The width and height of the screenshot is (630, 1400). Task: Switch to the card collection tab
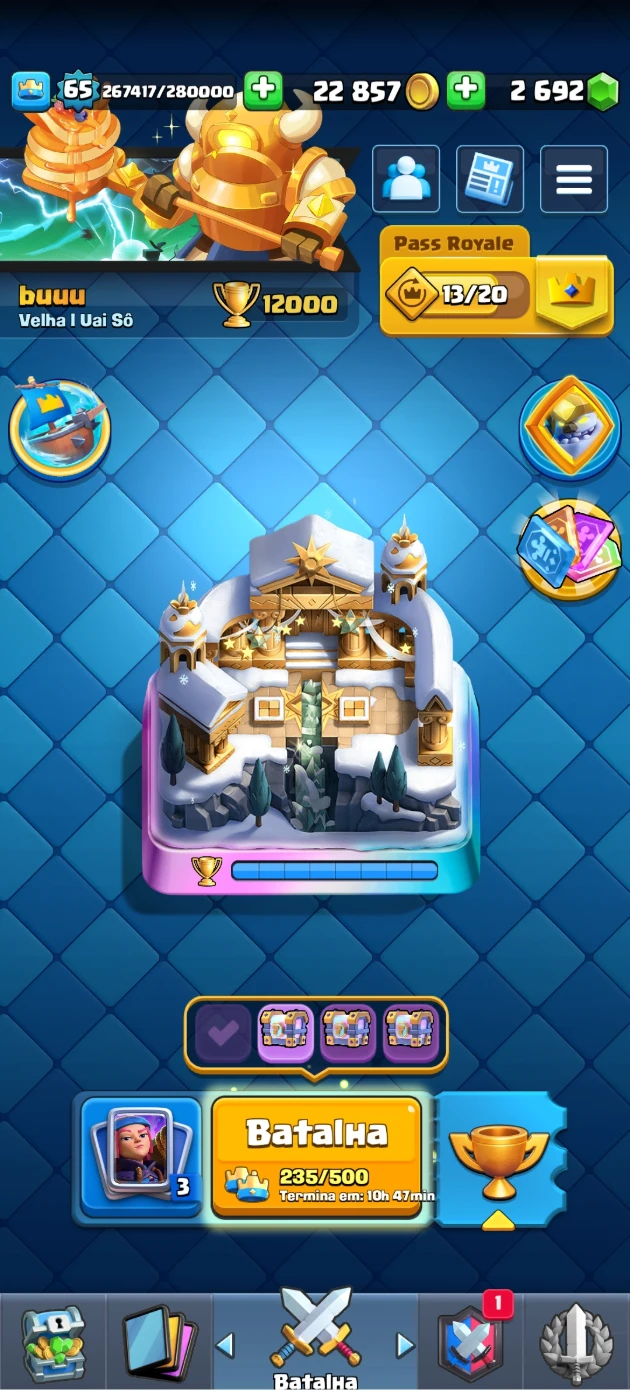point(159,1345)
